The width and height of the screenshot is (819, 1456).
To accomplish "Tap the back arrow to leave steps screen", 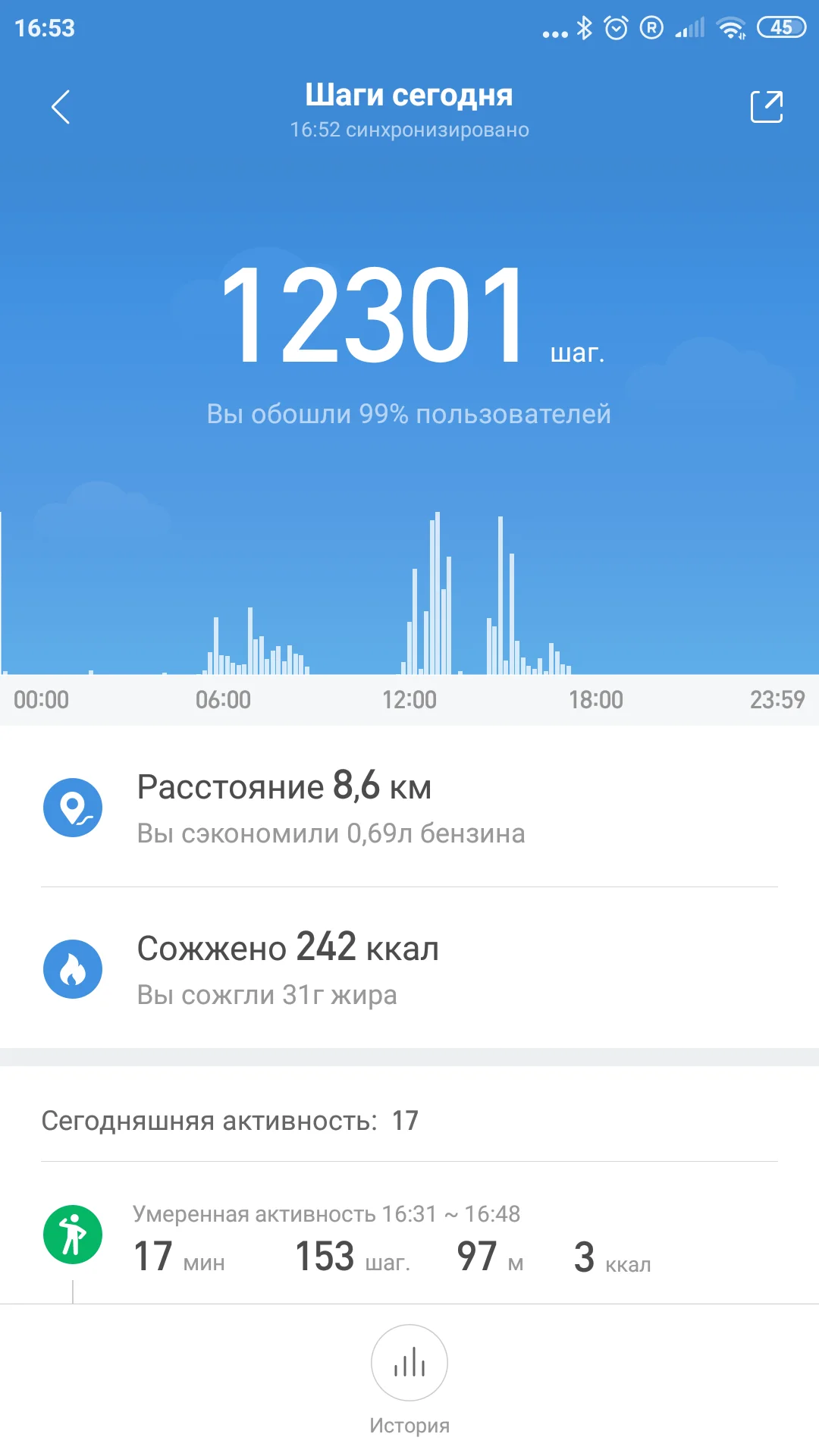I will tap(61, 107).
